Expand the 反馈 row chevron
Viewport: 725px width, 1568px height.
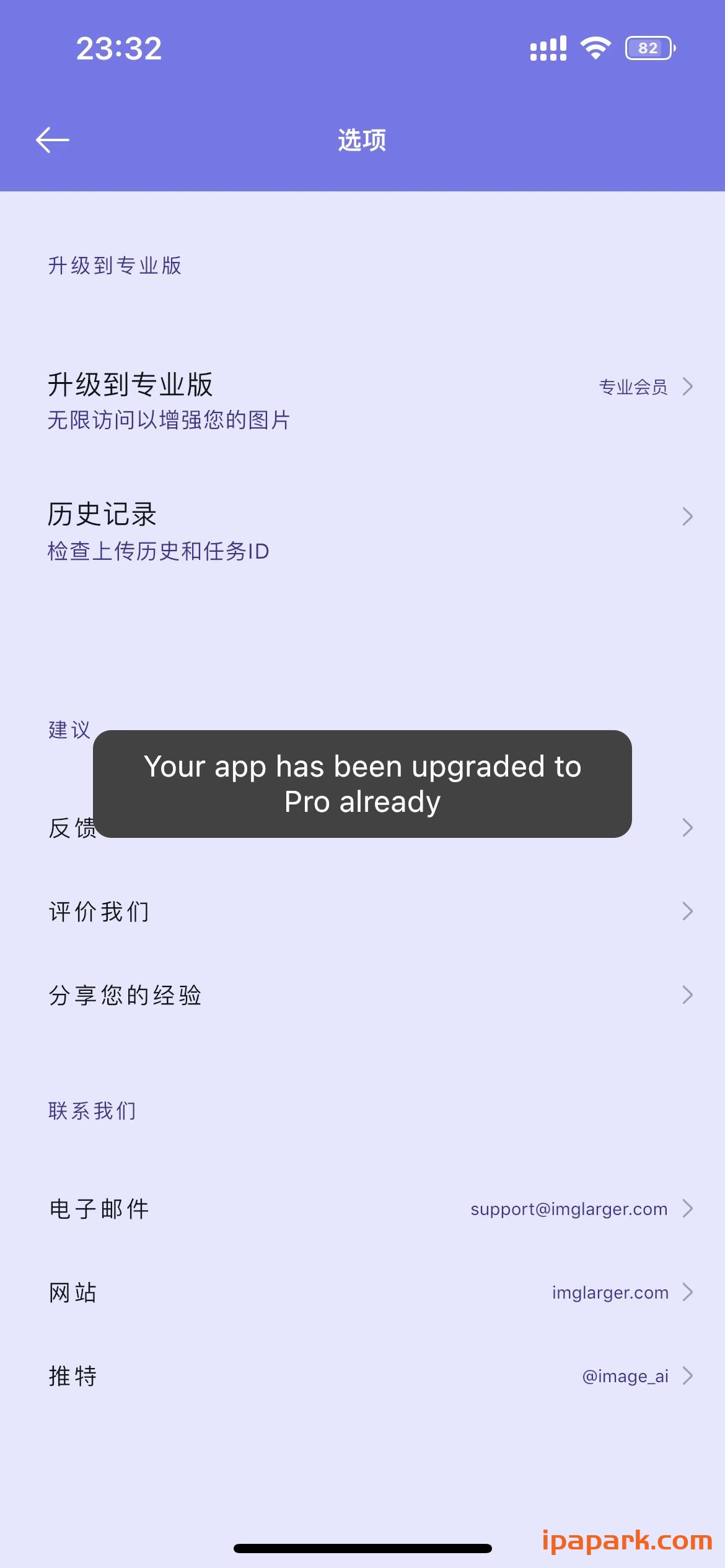688,828
